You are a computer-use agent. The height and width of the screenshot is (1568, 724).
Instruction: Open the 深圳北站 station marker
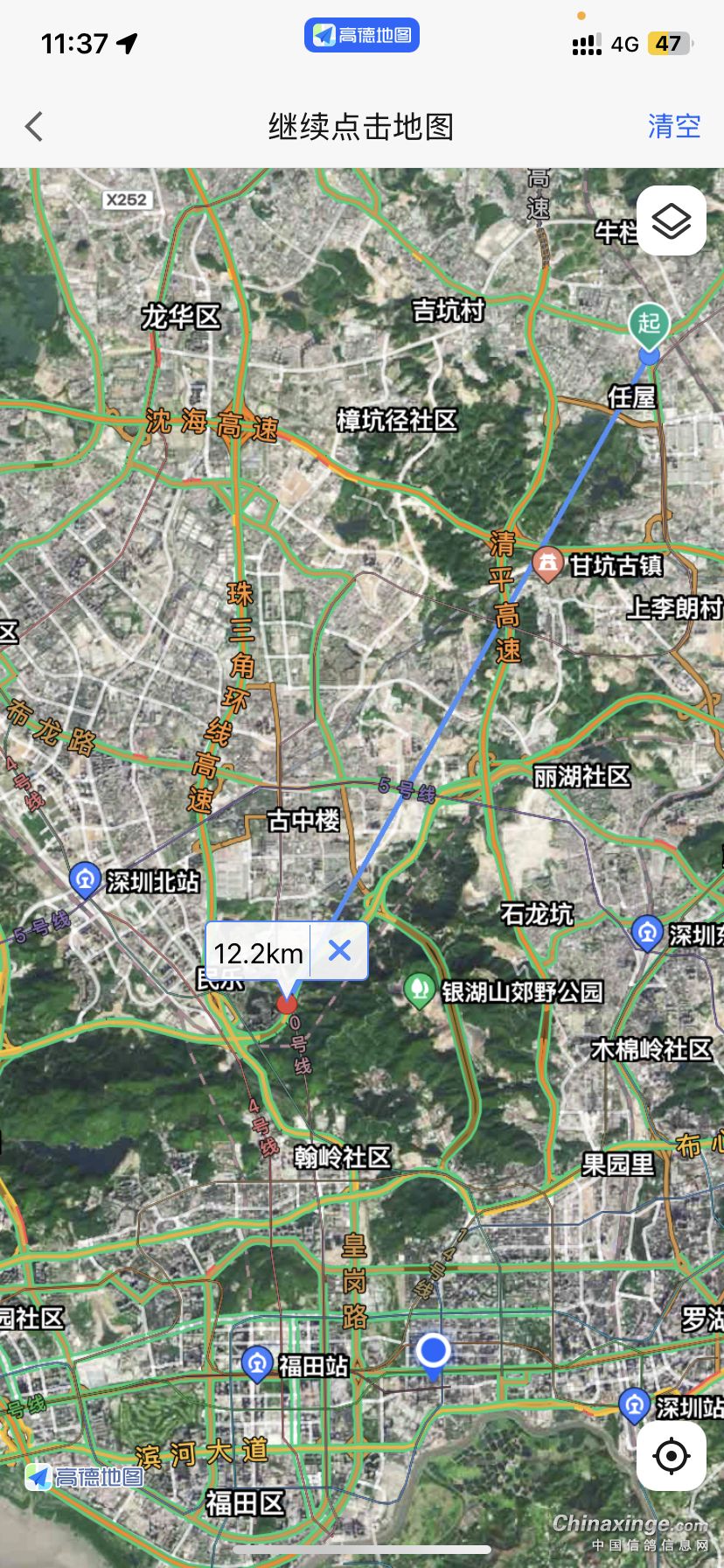(x=85, y=880)
